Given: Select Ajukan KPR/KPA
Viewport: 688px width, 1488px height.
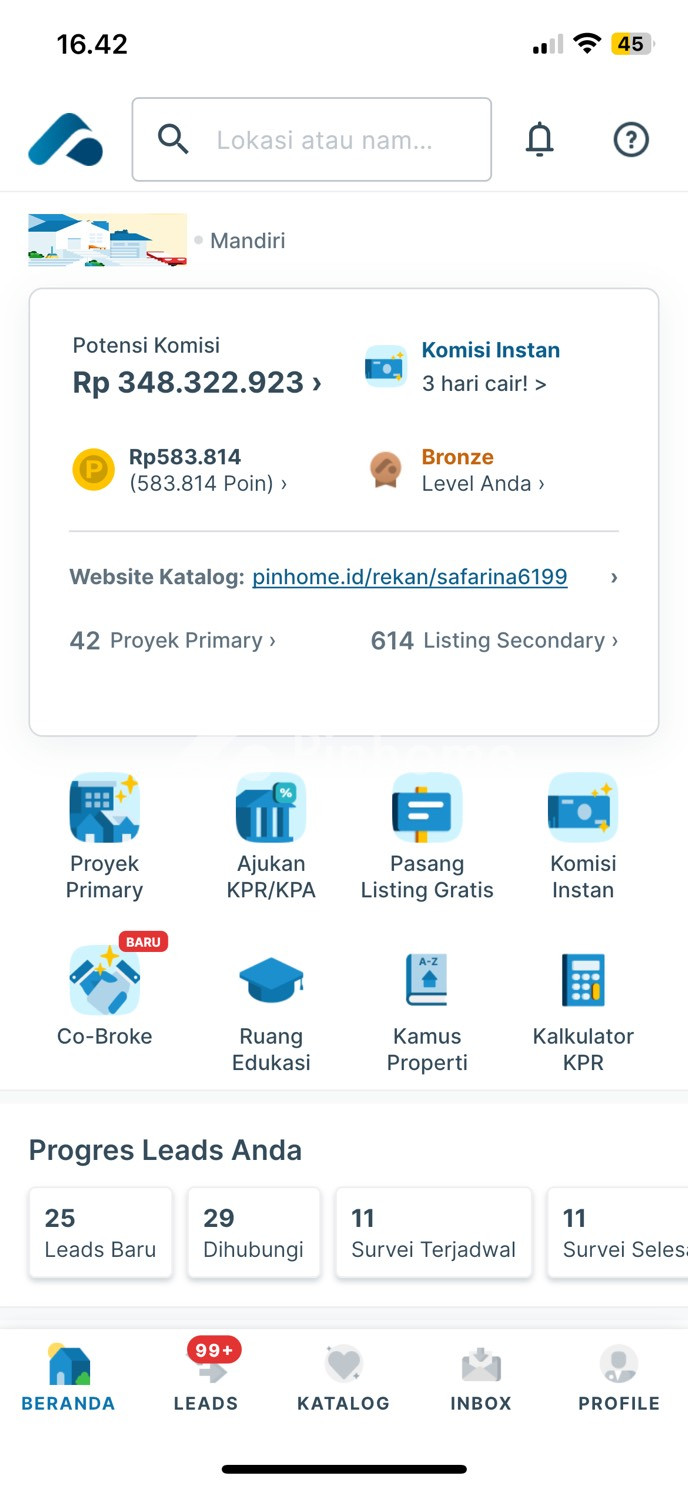Looking at the screenshot, I should point(271,836).
